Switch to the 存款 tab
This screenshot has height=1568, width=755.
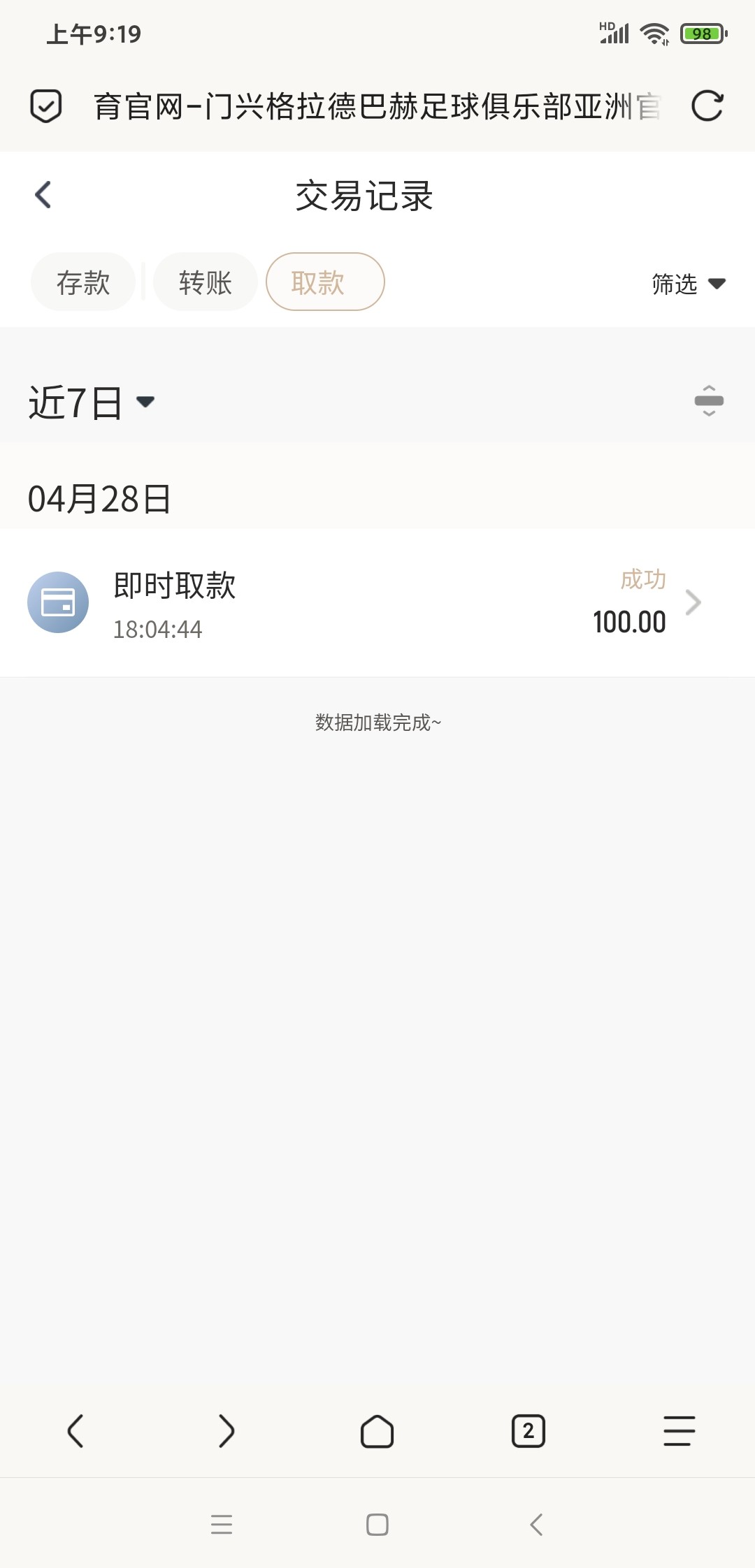(83, 282)
